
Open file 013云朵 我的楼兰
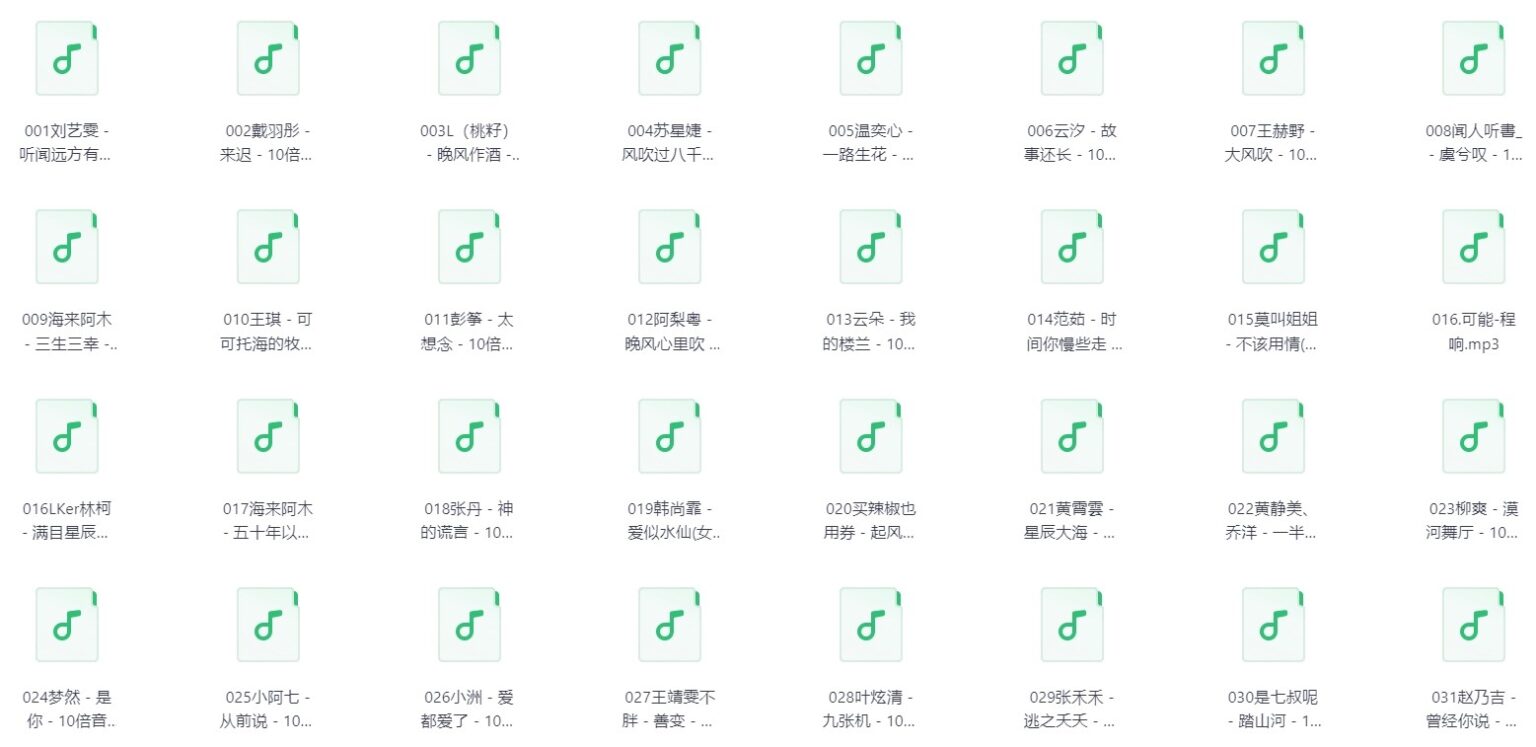point(871,247)
